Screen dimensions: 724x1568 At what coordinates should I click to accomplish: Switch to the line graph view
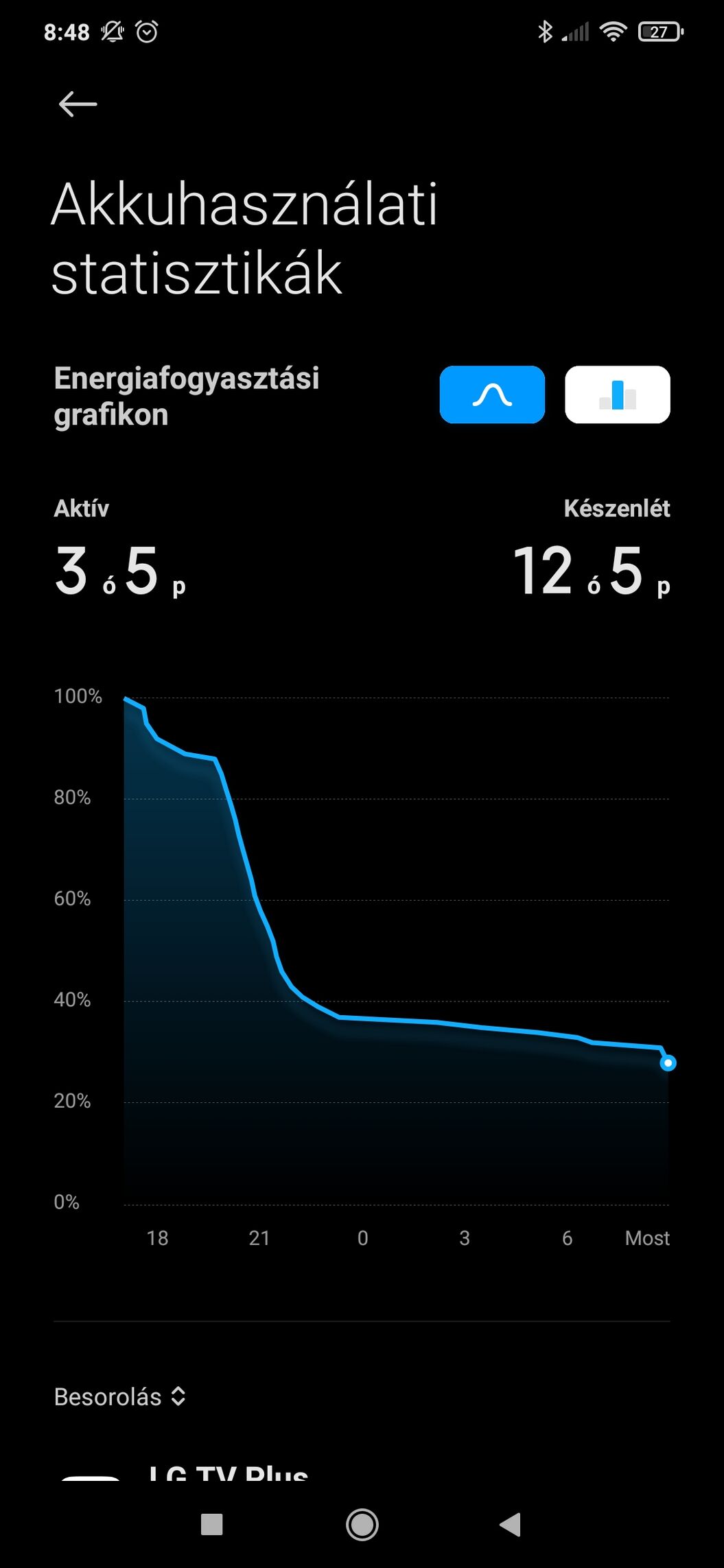click(x=492, y=394)
